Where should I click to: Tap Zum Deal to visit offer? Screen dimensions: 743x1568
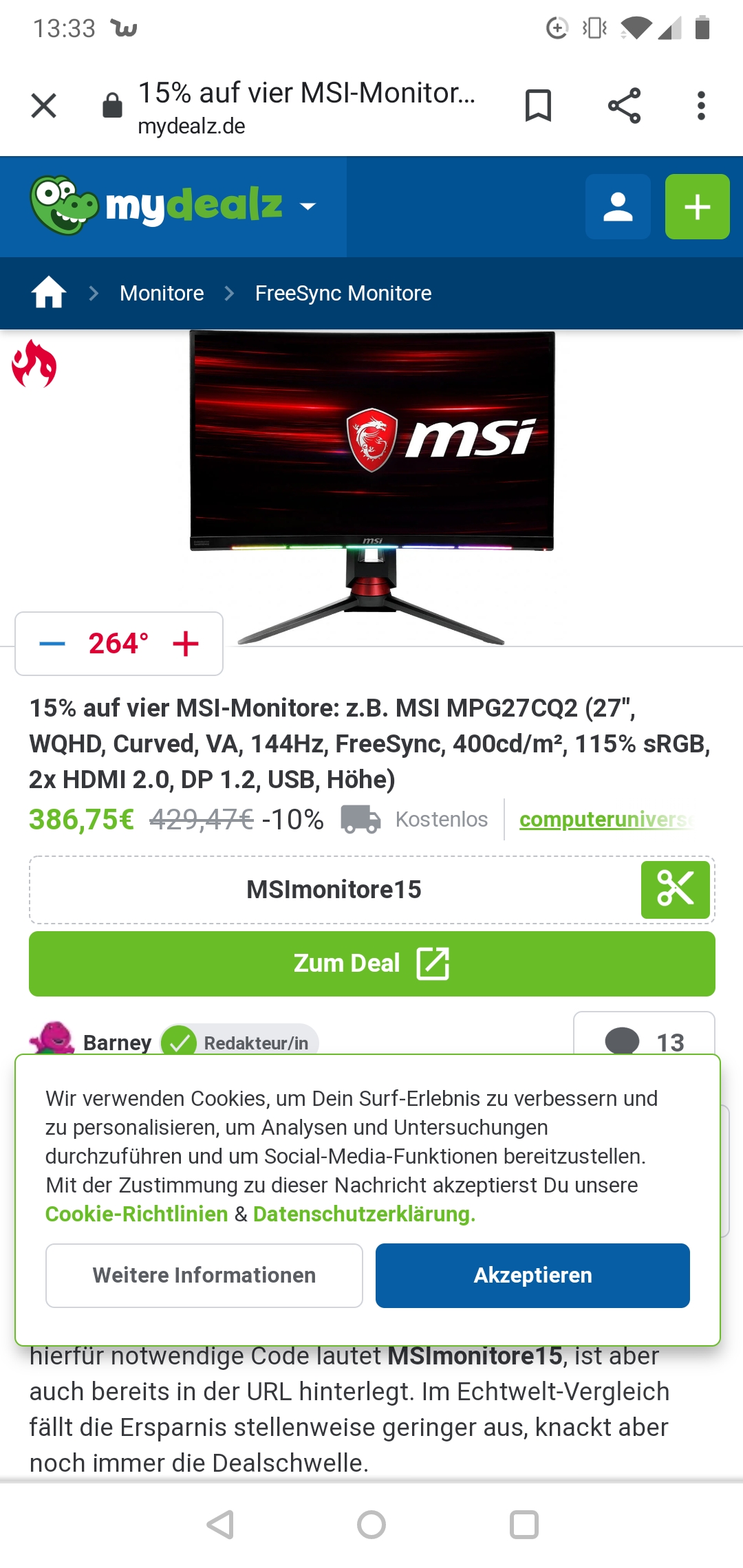[x=371, y=963]
